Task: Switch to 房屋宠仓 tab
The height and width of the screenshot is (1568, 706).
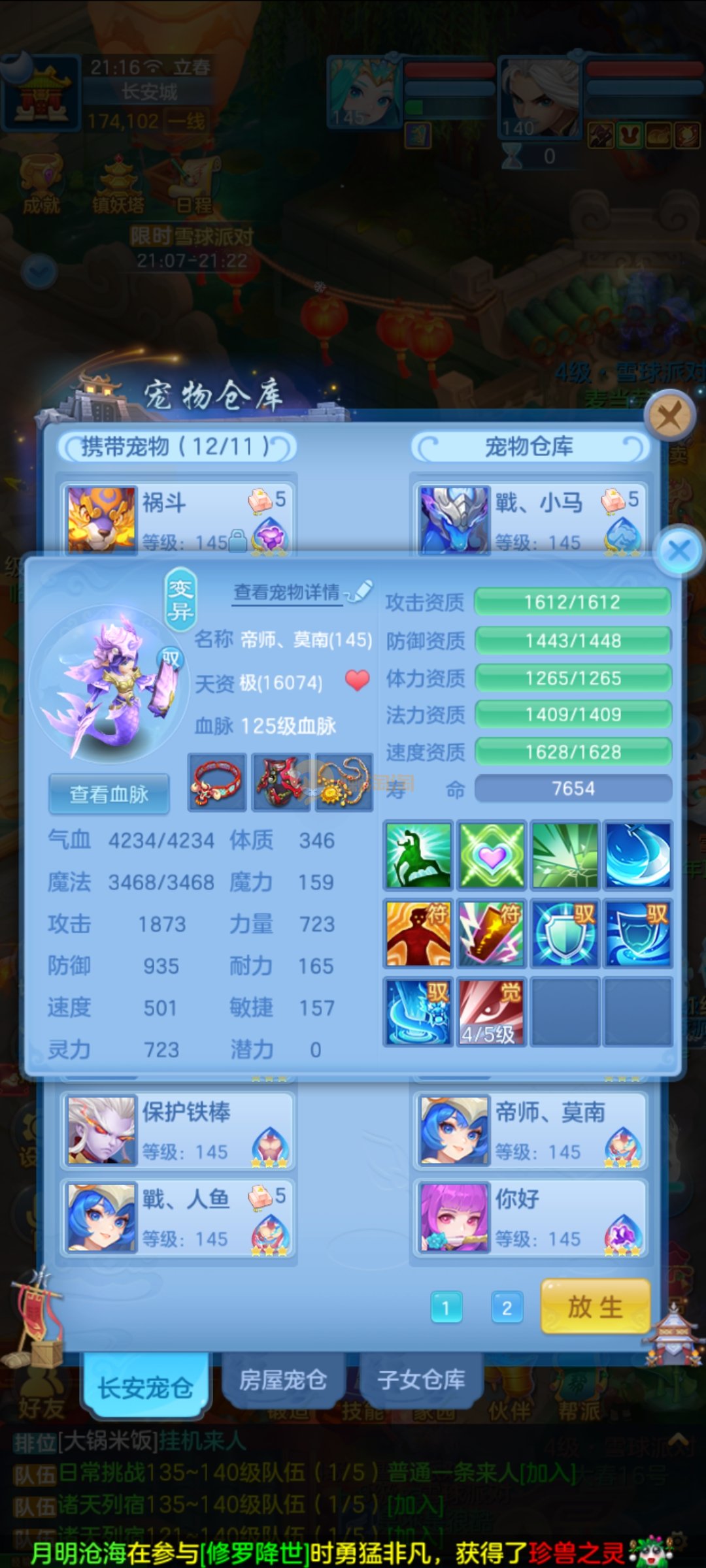Action: (282, 1380)
